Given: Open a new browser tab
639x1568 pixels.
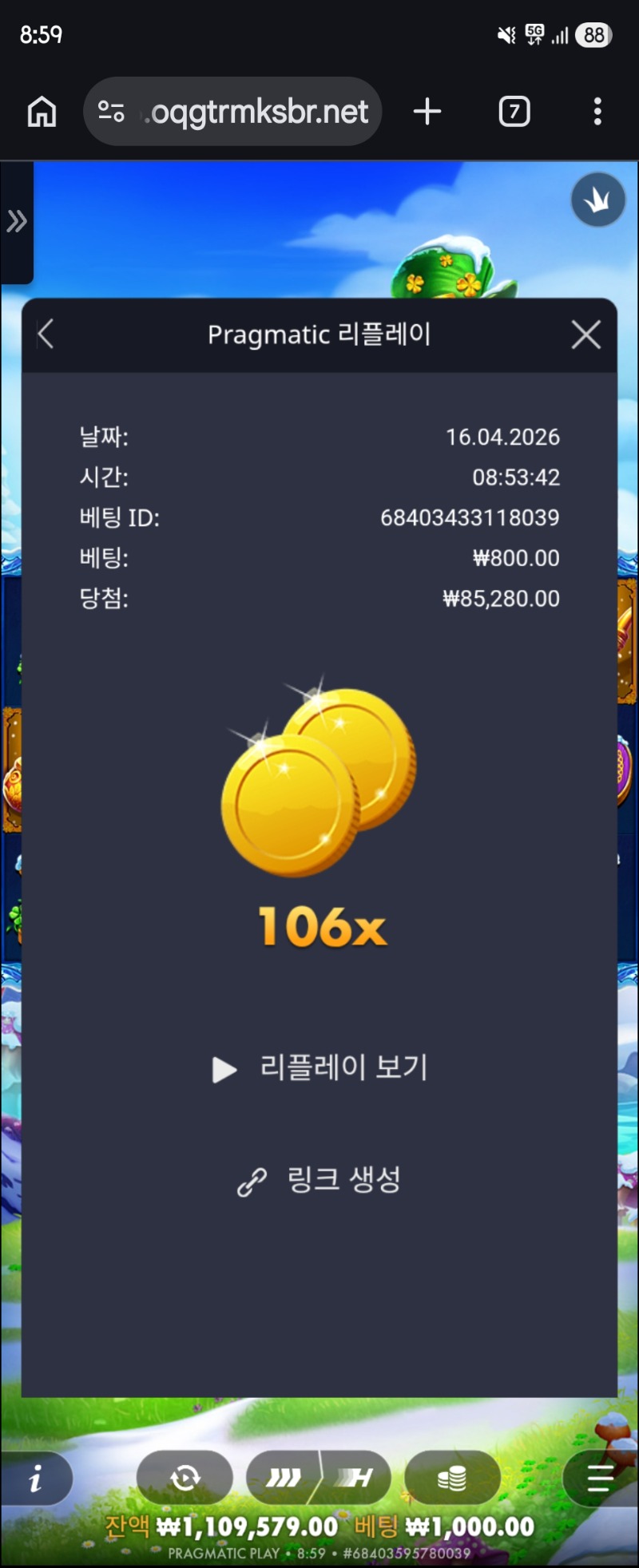Looking at the screenshot, I should click(427, 112).
